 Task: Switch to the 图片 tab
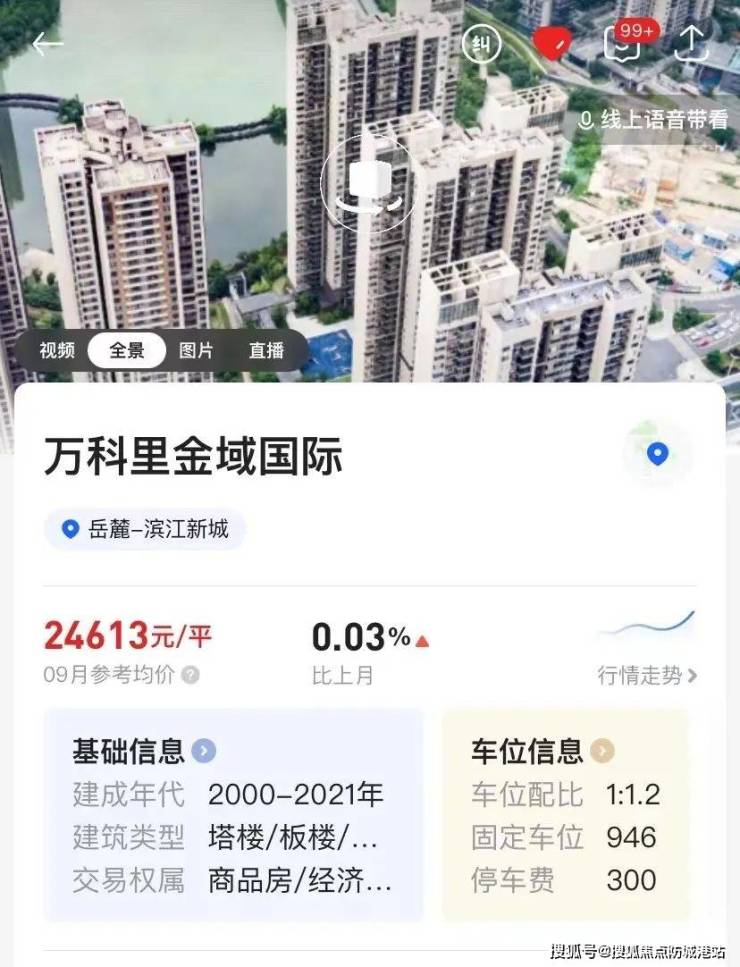[x=196, y=350]
